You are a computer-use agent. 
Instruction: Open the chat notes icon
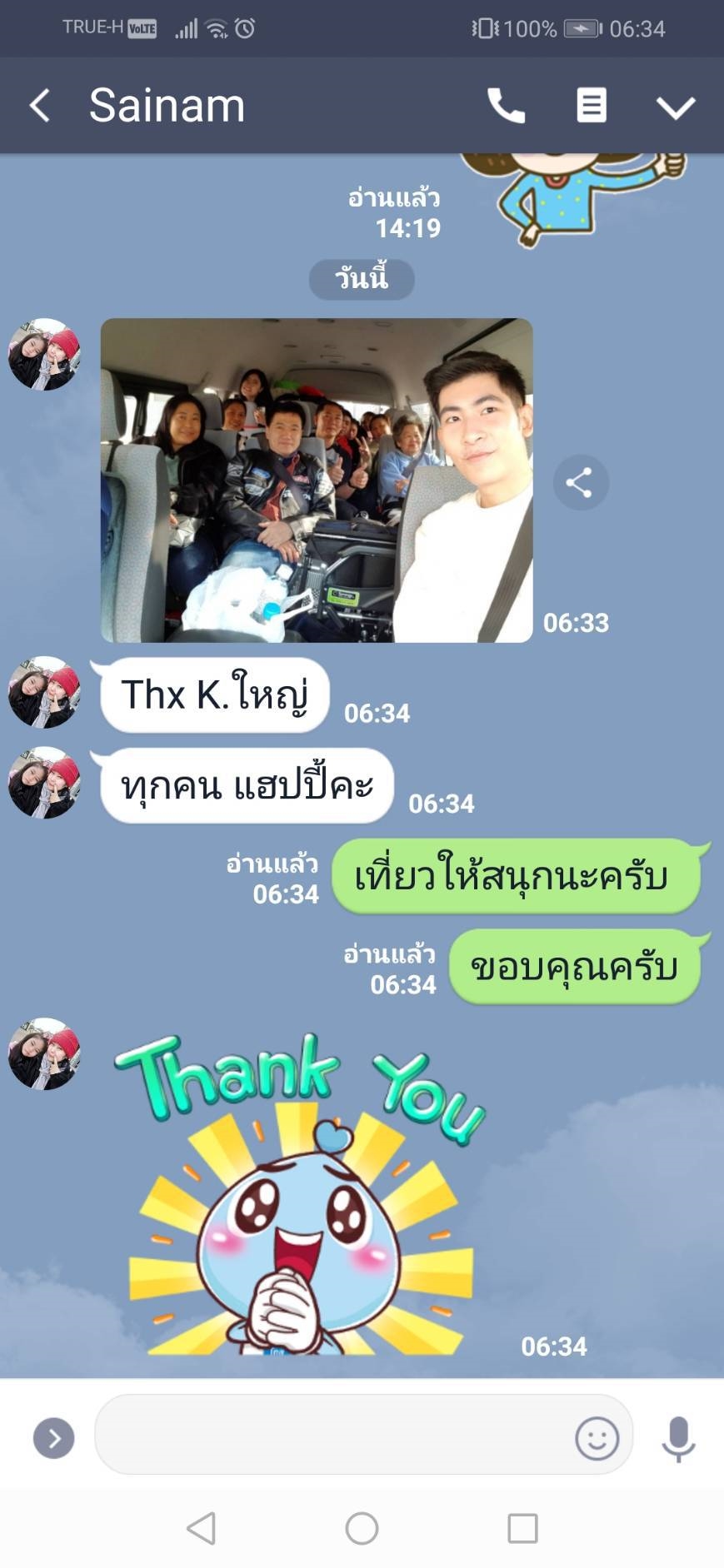[592, 106]
